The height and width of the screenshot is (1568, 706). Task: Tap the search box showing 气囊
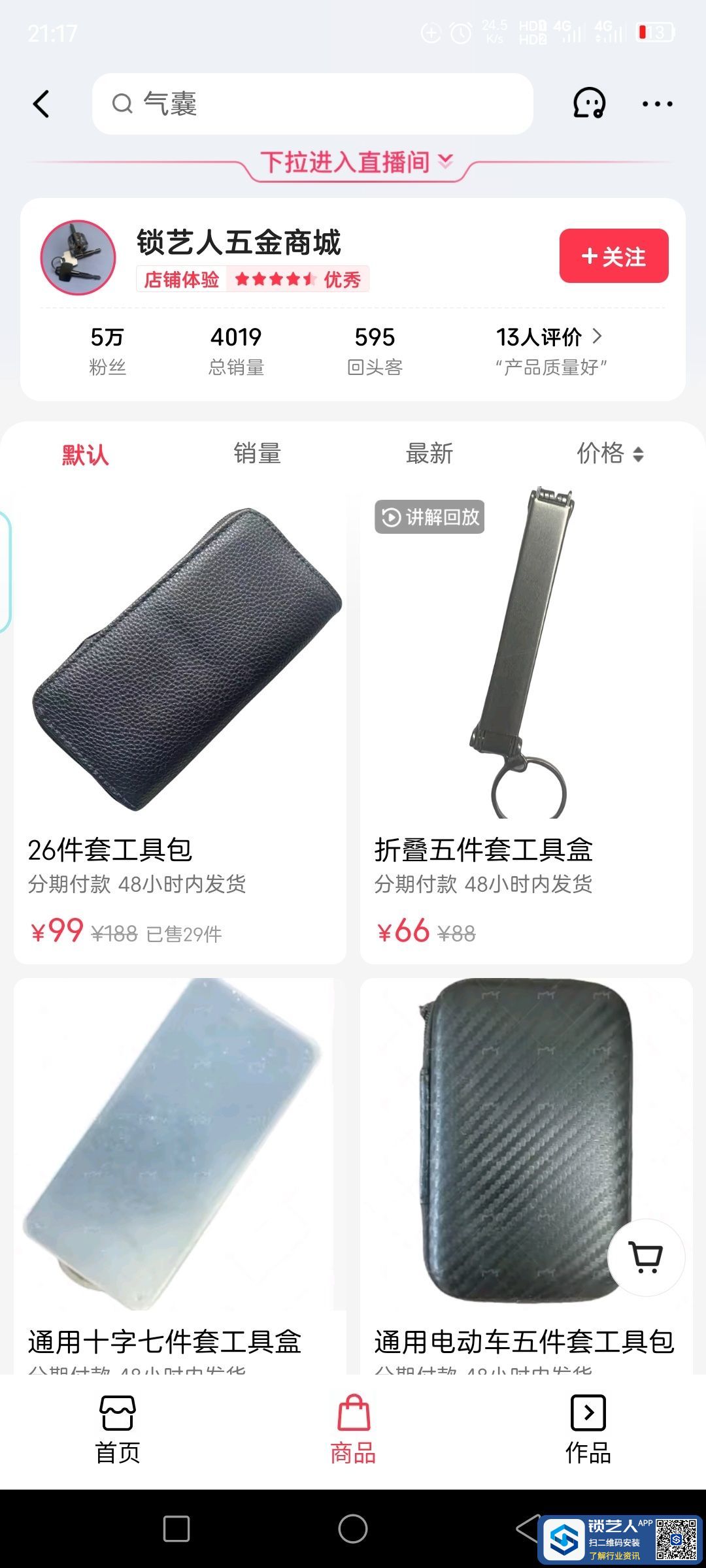[x=312, y=104]
